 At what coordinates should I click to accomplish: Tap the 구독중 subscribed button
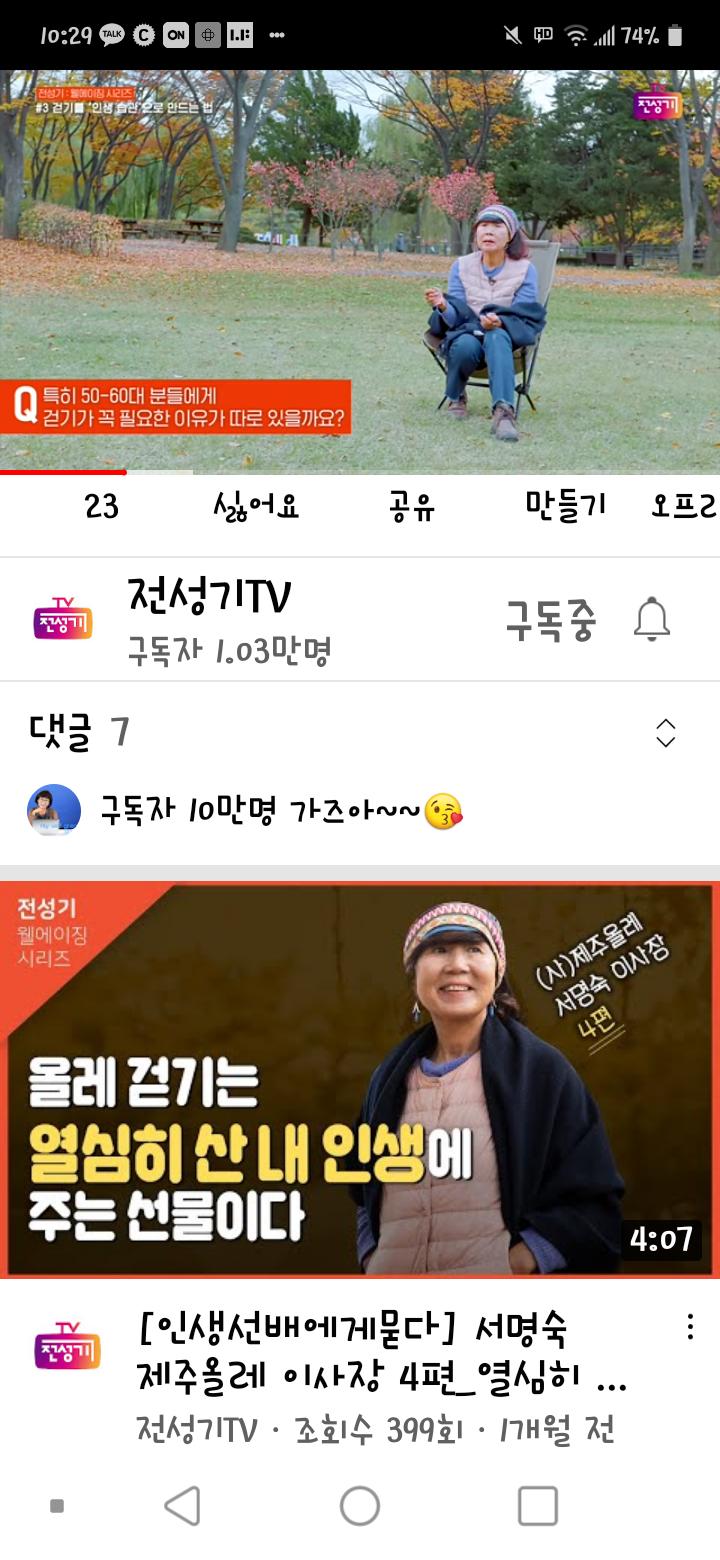pyautogui.click(x=551, y=621)
